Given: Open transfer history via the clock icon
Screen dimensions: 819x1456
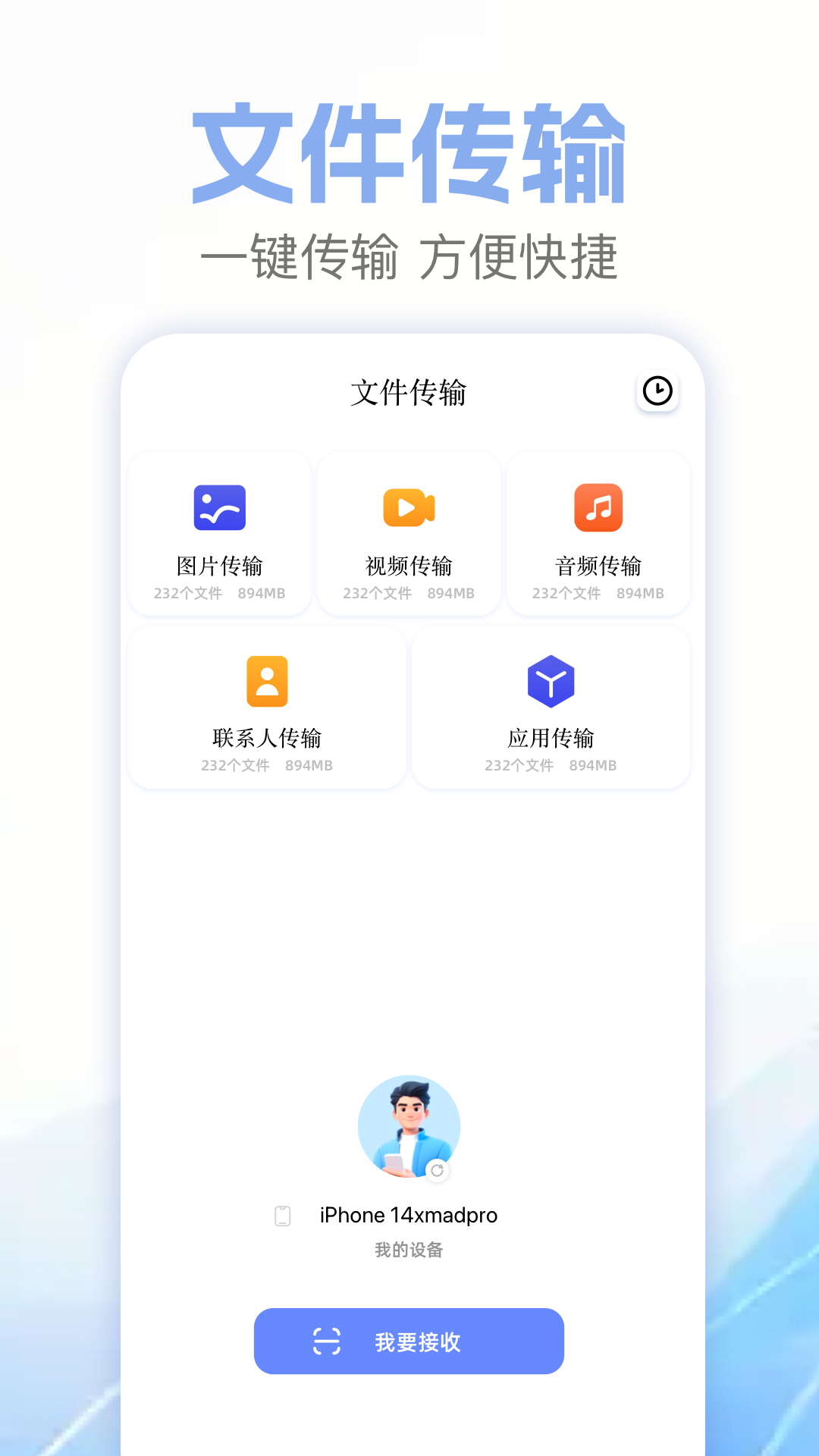Looking at the screenshot, I should pos(657,391).
